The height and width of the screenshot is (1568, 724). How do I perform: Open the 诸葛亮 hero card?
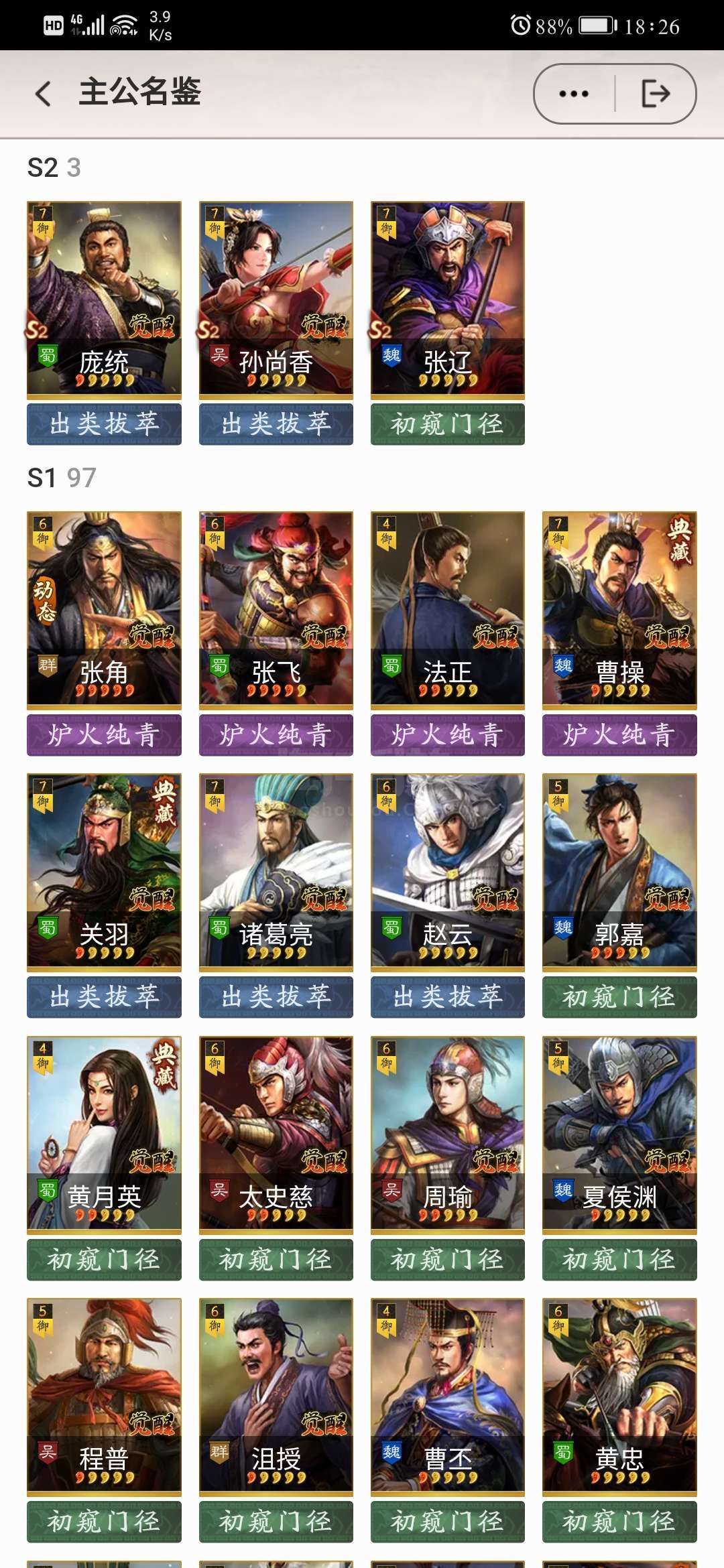pyautogui.click(x=276, y=872)
